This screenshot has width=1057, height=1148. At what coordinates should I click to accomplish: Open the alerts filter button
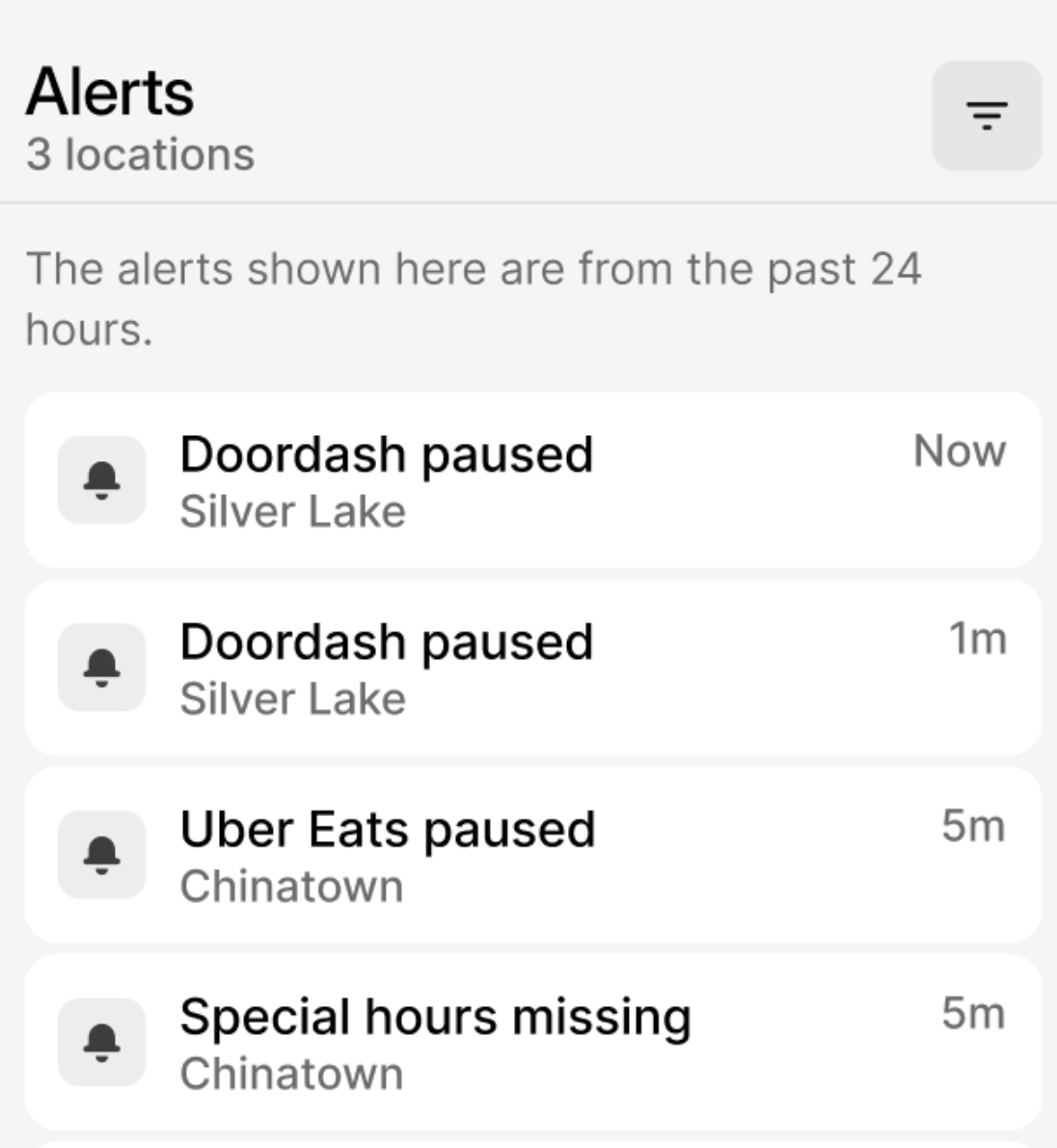coord(986,116)
